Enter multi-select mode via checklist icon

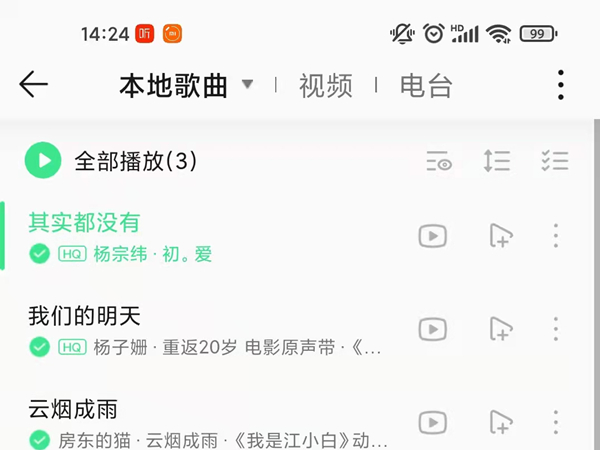coord(554,161)
